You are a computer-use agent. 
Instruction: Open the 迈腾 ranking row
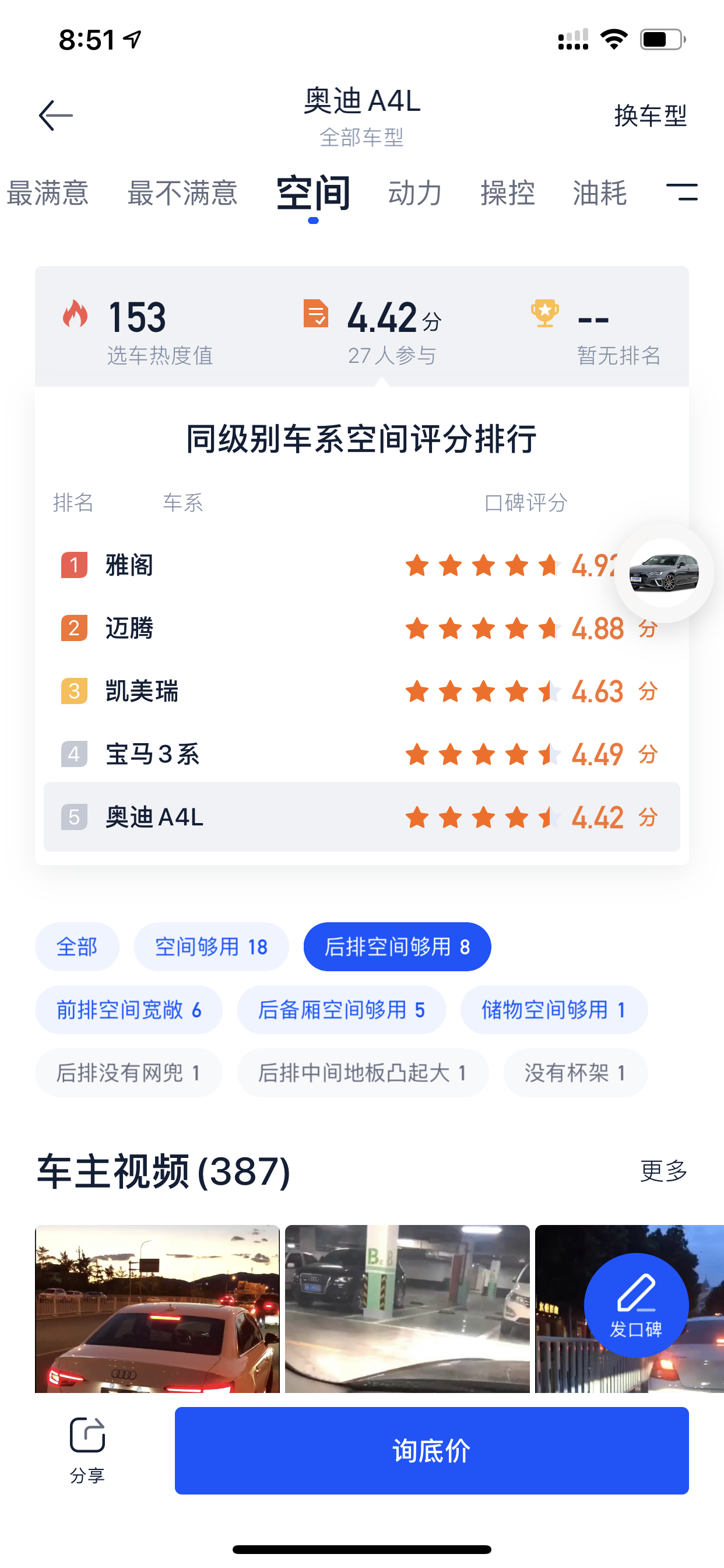[x=361, y=628]
